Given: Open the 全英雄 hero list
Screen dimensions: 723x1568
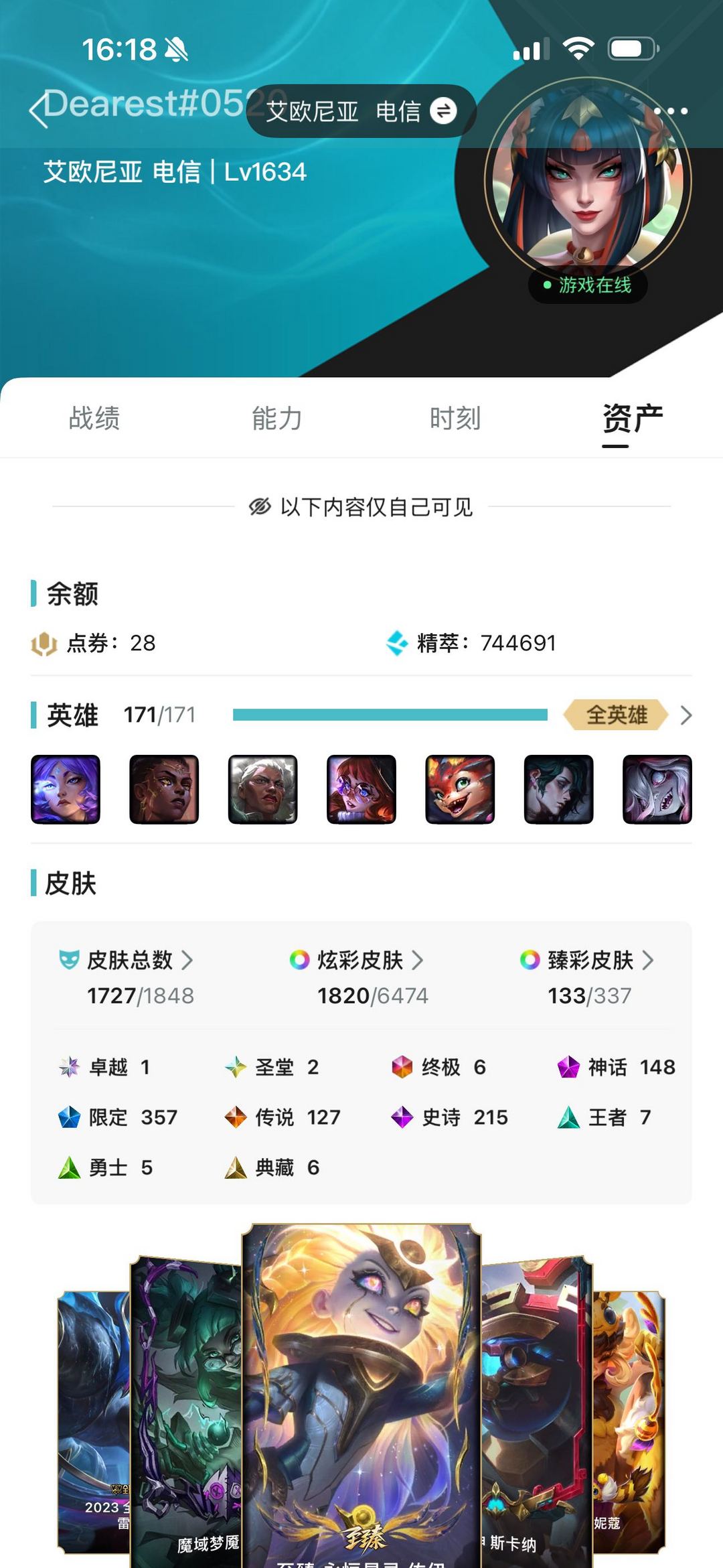Looking at the screenshot, I should pyautogui.click(x=627, y=715).
